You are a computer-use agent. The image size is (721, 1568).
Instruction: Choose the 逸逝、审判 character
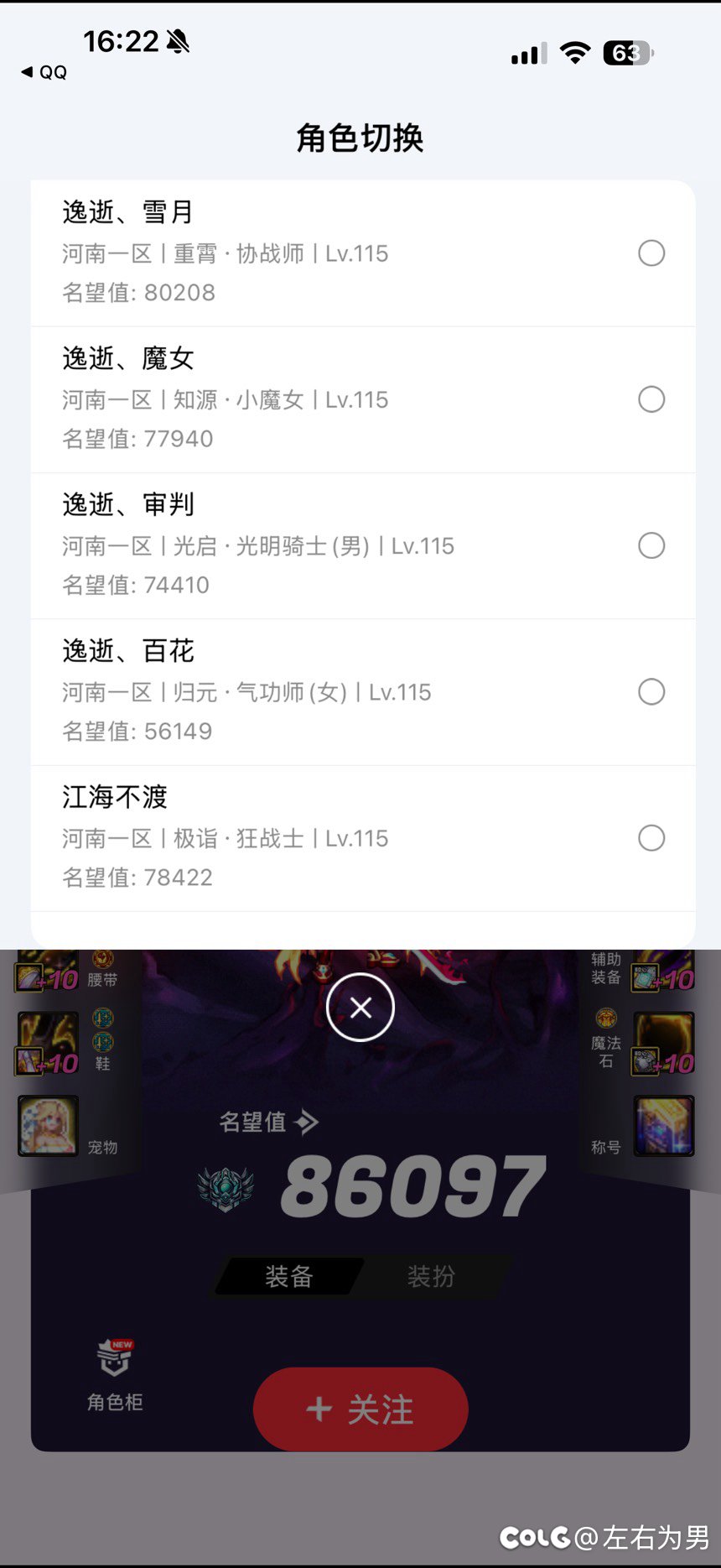tap(651, 545)
